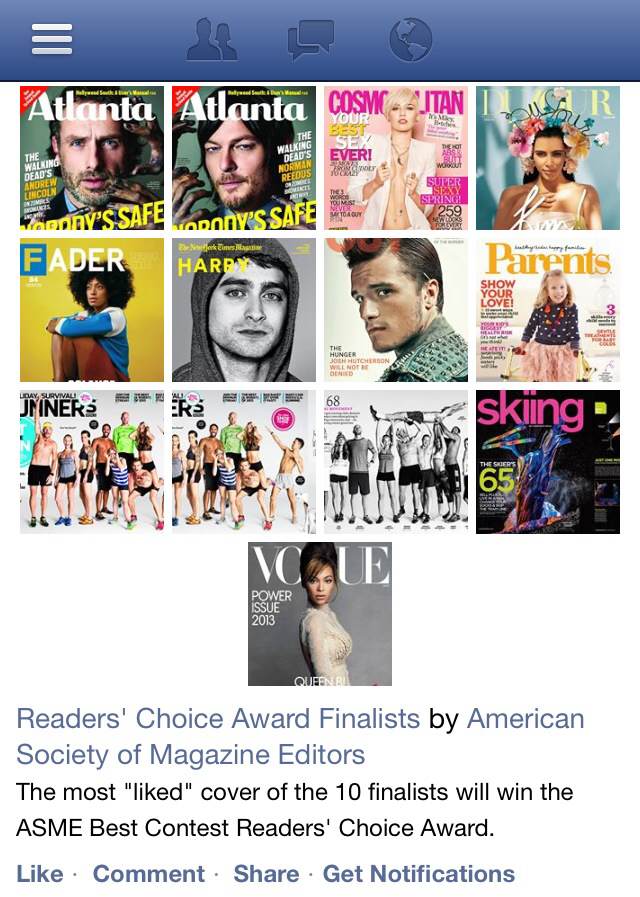Viewport: 640px width, 897px height.
Task: Open the notifications globe
Action: point(410,40)
